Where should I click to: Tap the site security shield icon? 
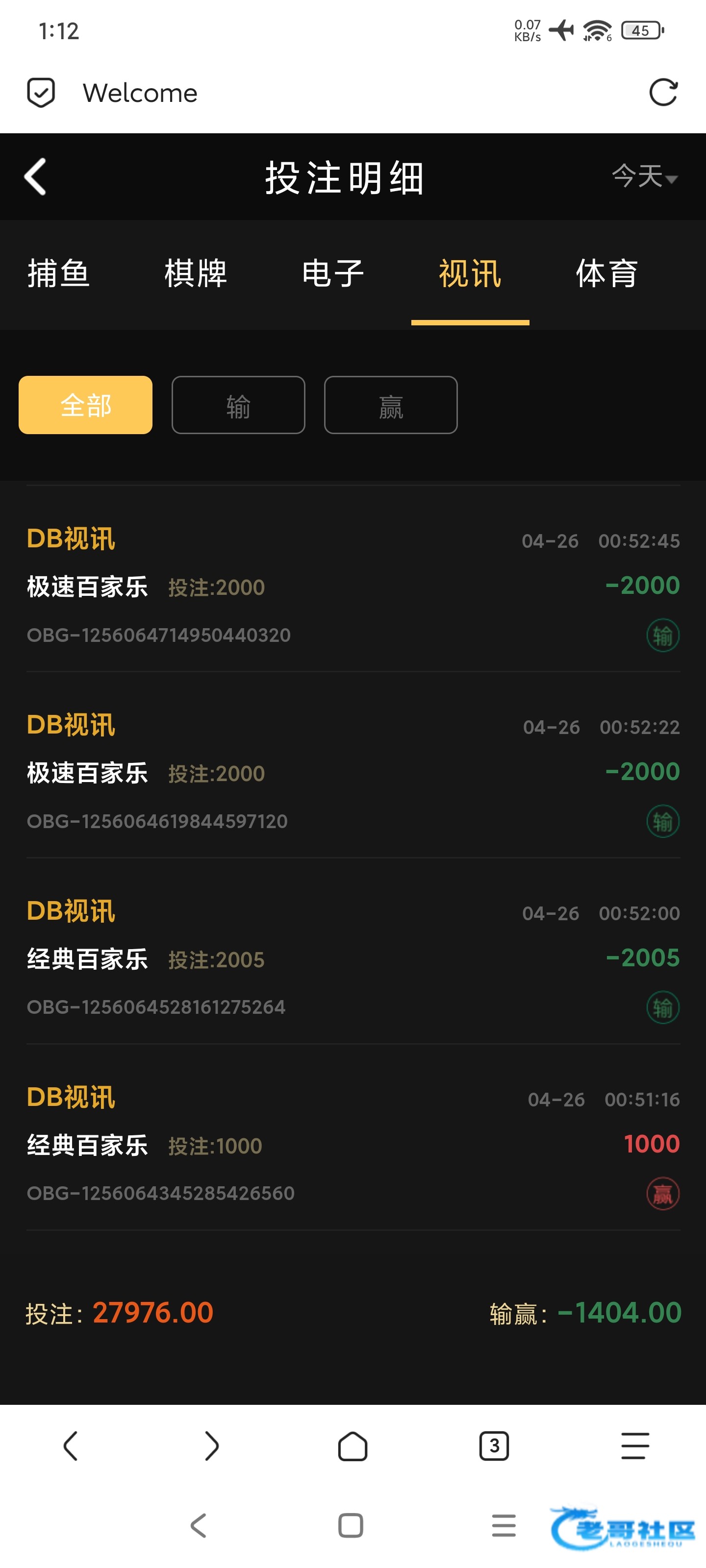(x=41, y=93)
